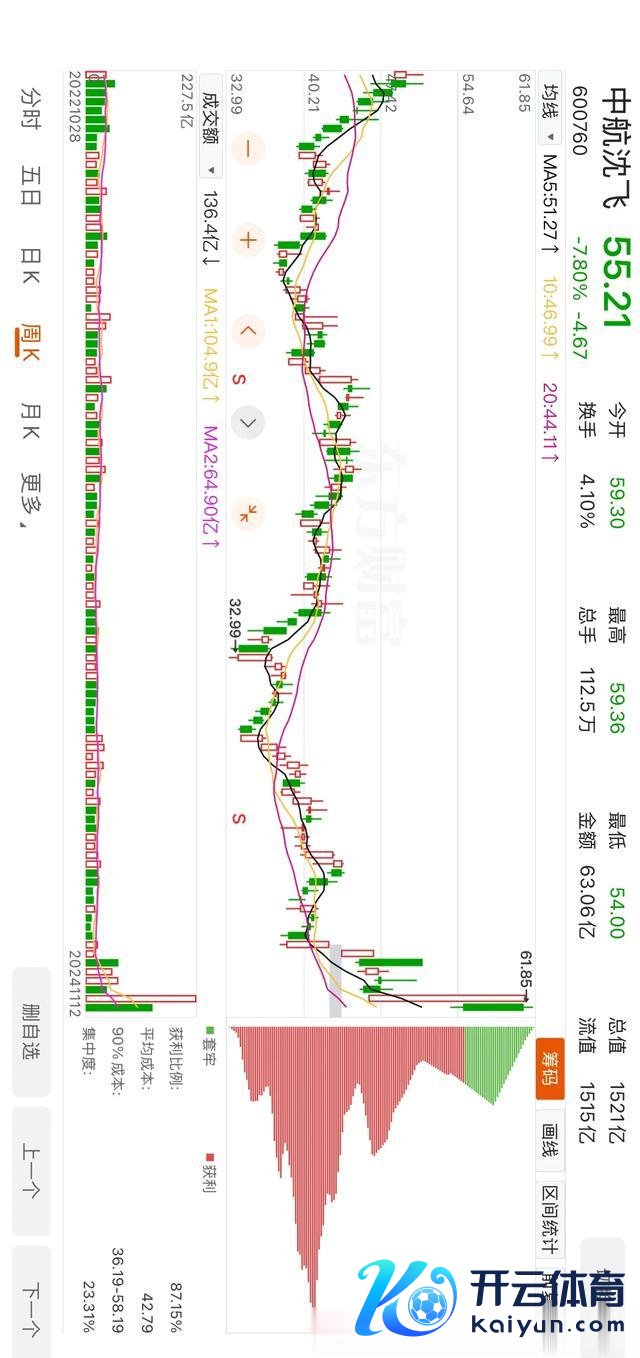640x1358 pixels.
Task: Shift the chart to later candles
Action: pos(247,421)
